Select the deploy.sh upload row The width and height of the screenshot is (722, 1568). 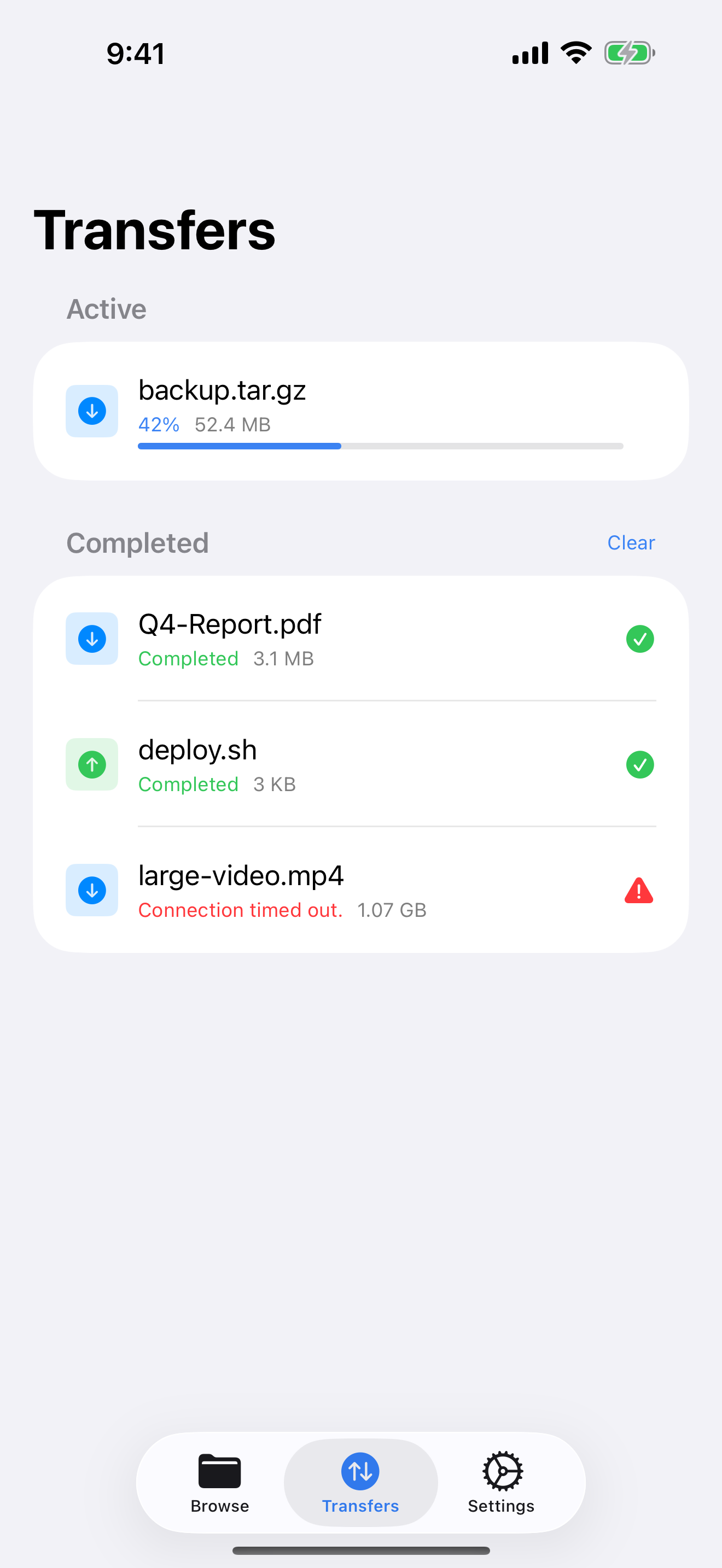(x=360, y=764)
